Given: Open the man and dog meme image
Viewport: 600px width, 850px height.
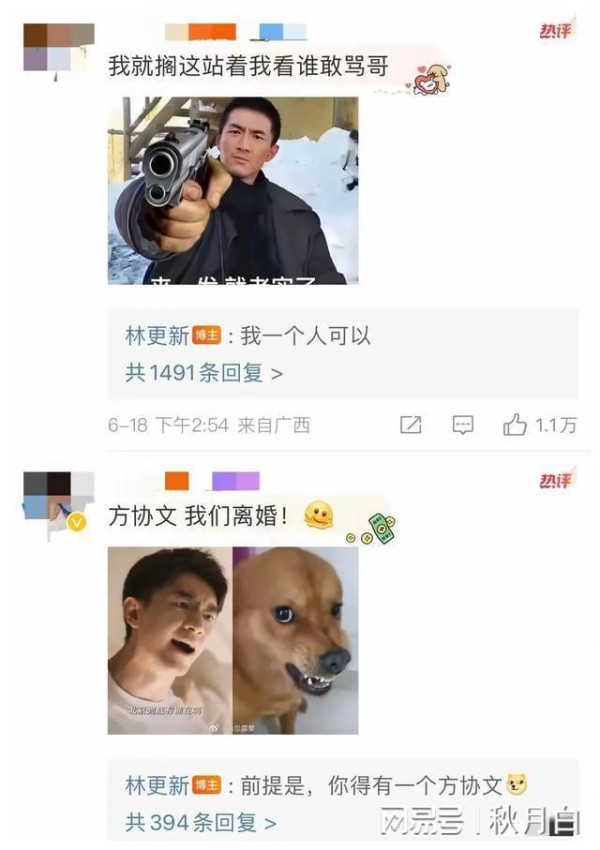Looking at the screenshot, I should pos(232,640).
